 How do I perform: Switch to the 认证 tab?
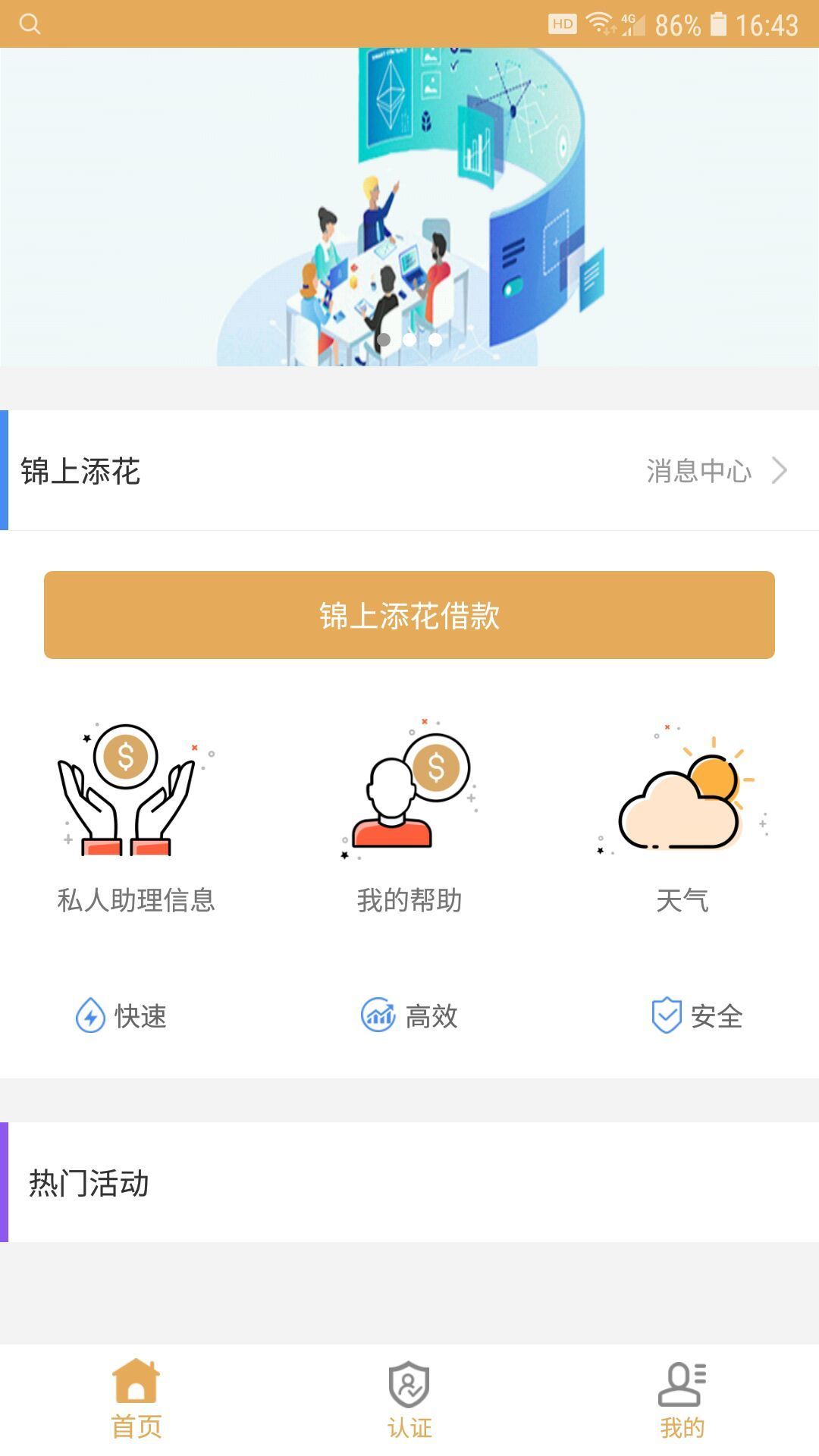(409, 1398)
